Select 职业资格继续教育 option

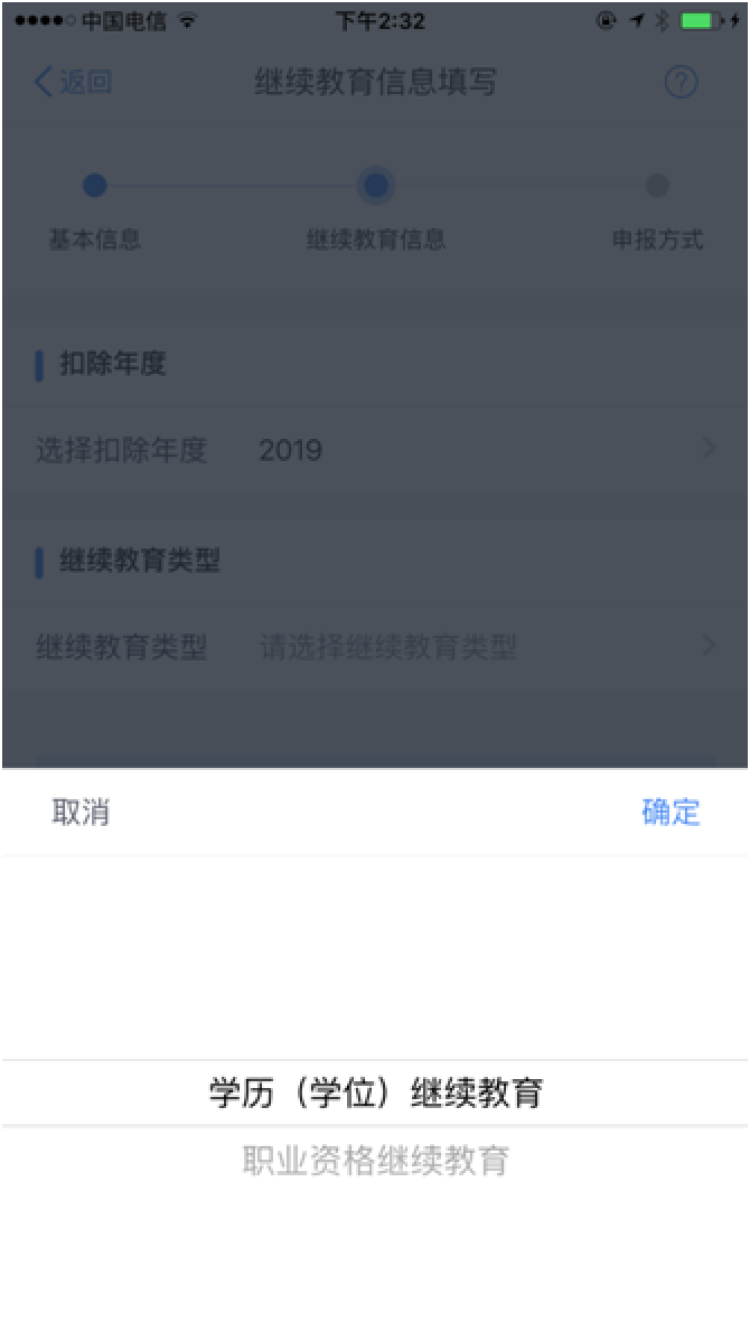(x=376, y=1161)
